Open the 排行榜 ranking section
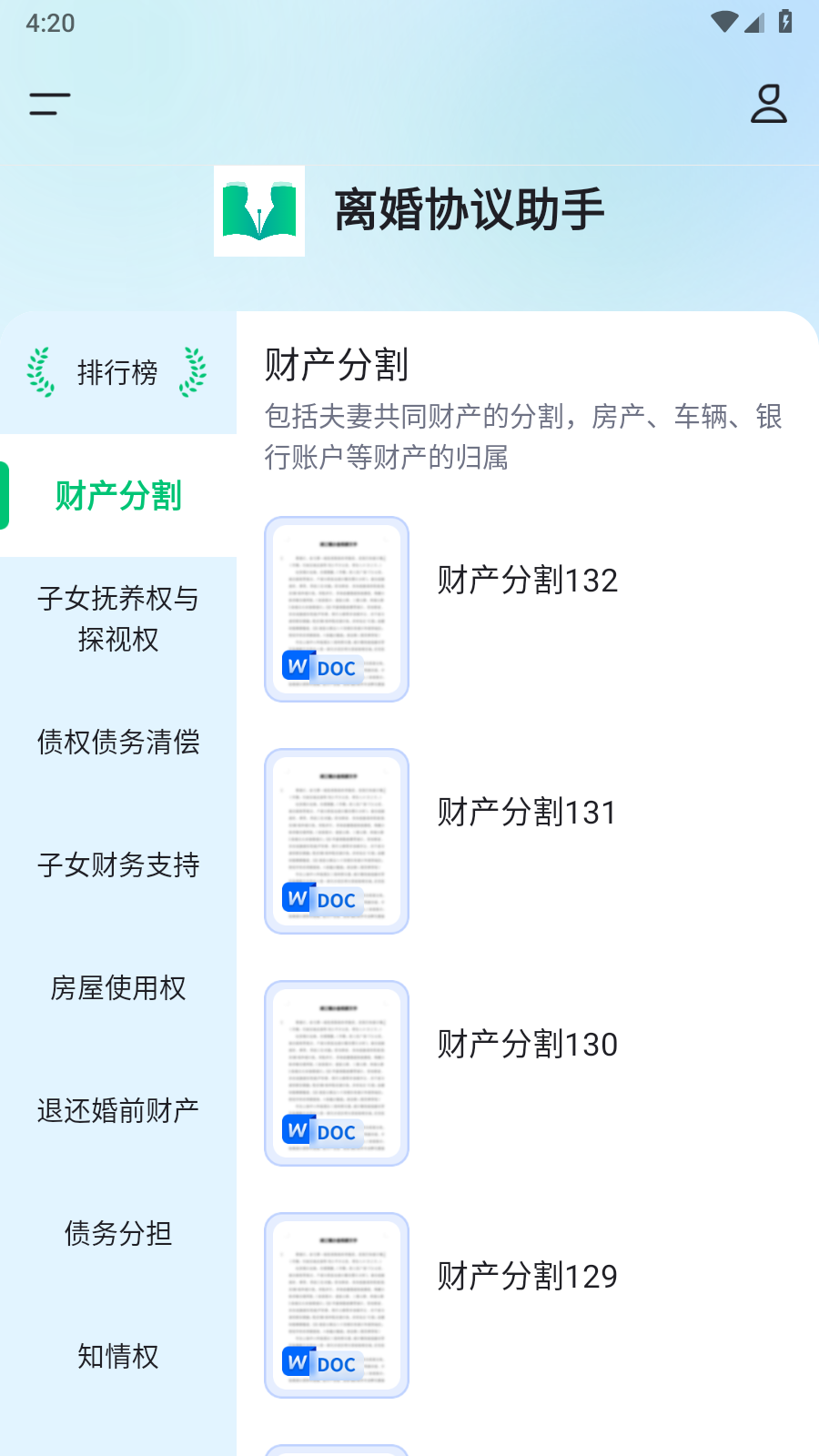Viewport: 819px width, 1456px height. tap(118, 372)
